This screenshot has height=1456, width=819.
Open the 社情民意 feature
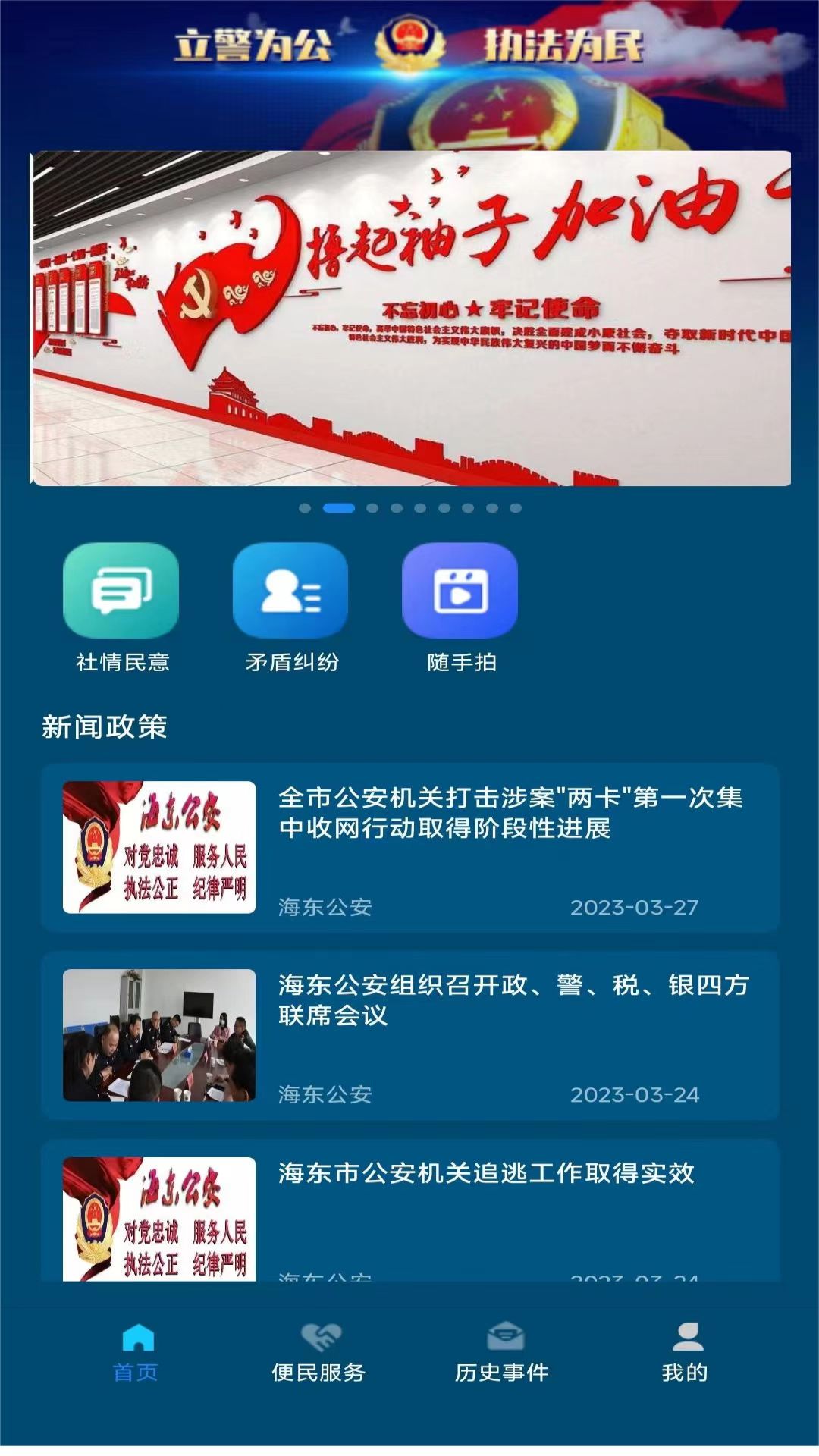point(121,608)
